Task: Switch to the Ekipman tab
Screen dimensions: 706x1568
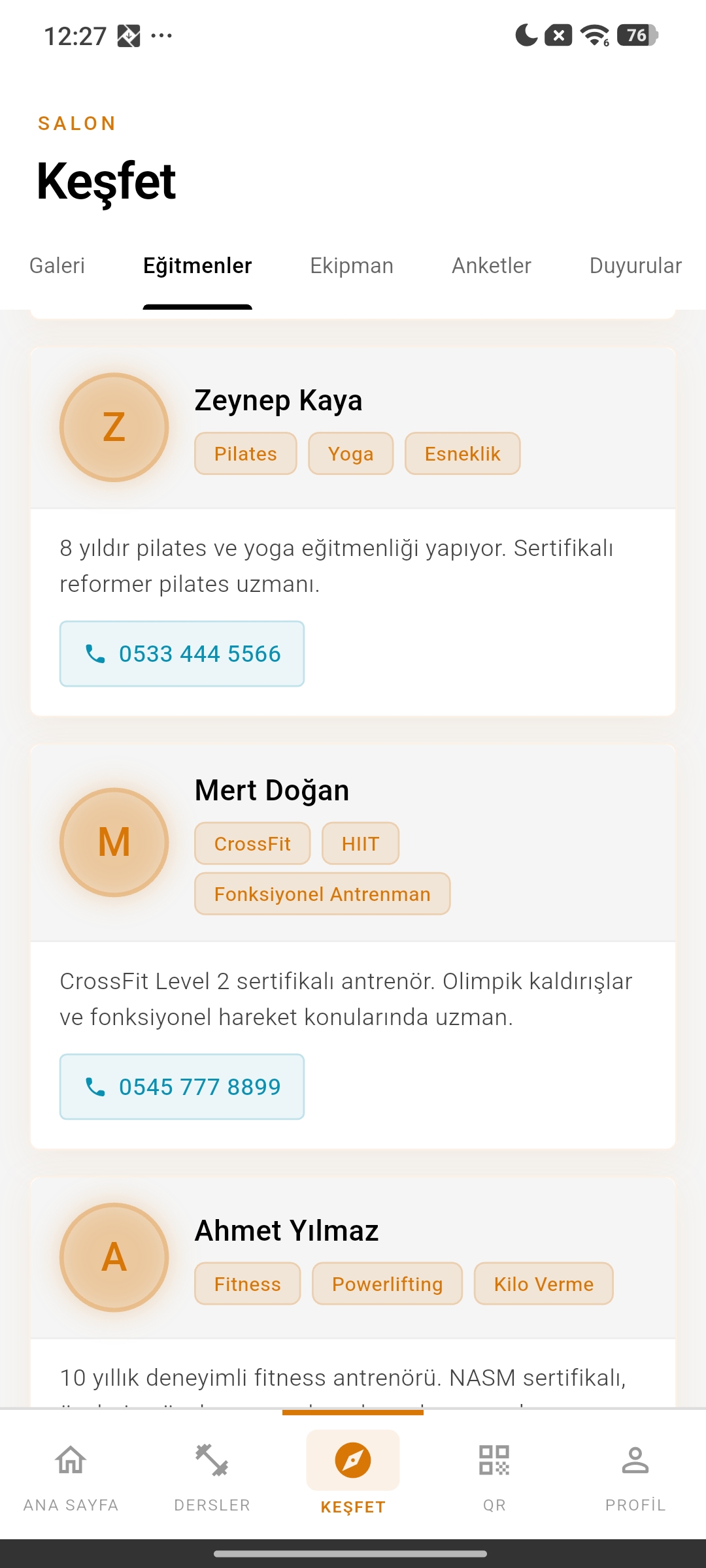Action: pos(352,265)
